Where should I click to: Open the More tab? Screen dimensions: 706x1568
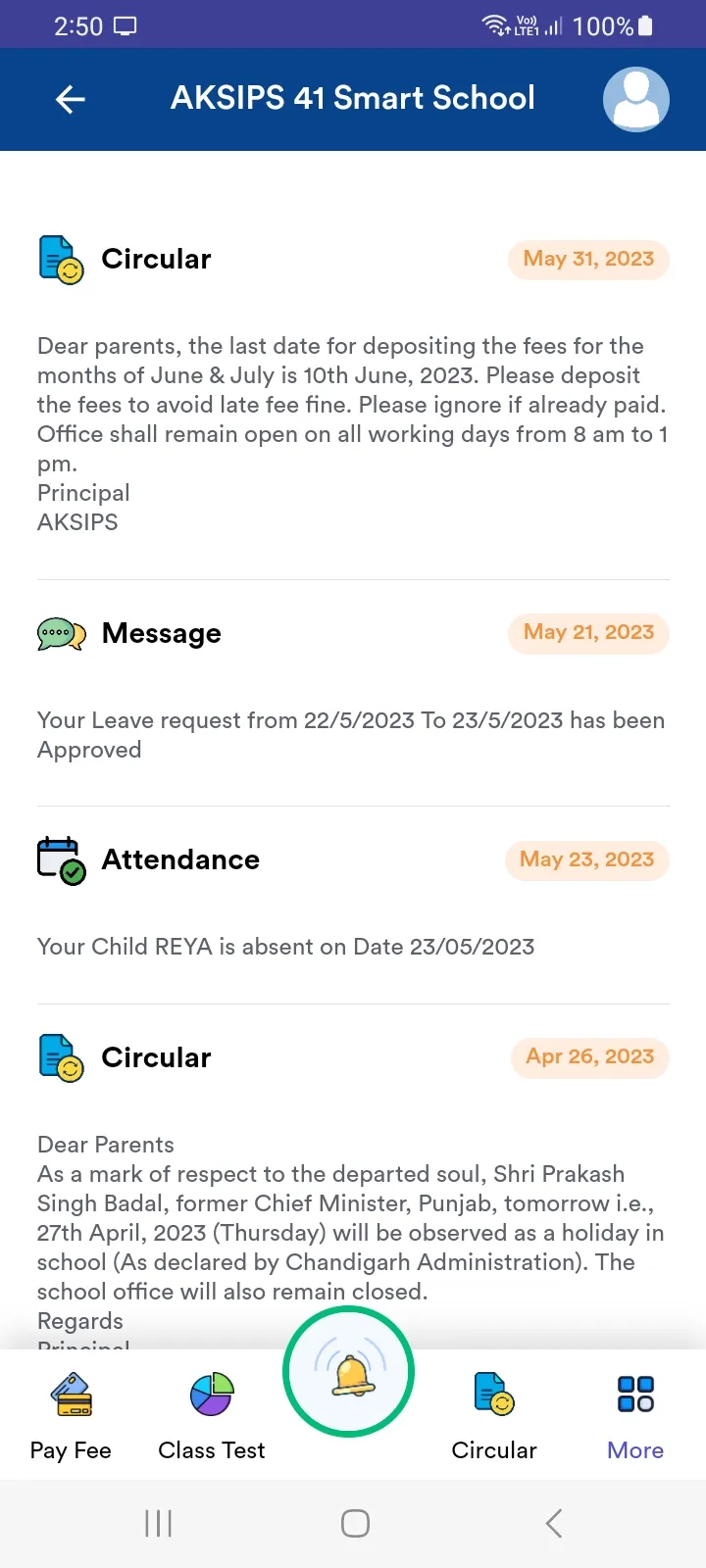click(635, 1416)
